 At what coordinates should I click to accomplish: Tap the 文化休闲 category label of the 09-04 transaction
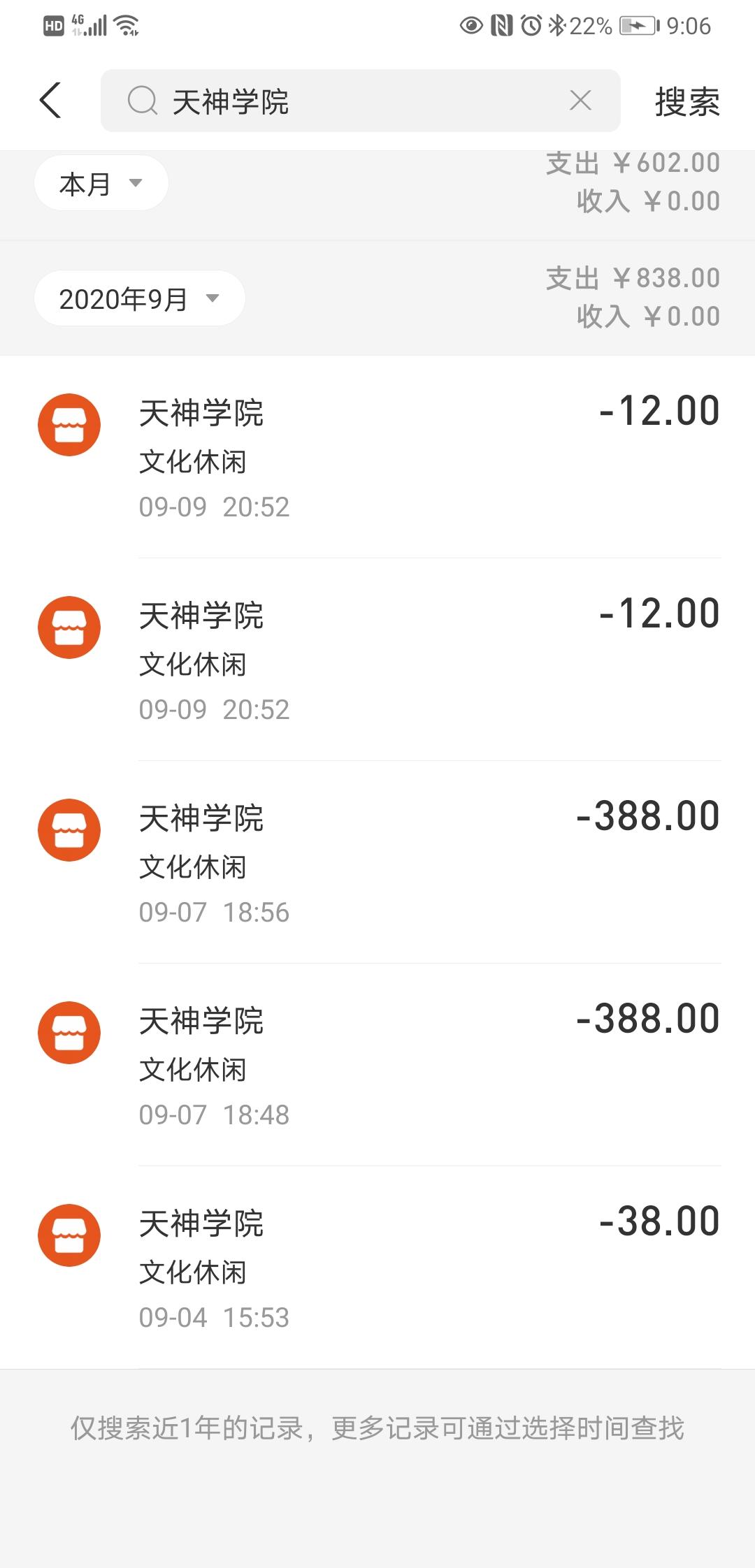(192, 1273)
